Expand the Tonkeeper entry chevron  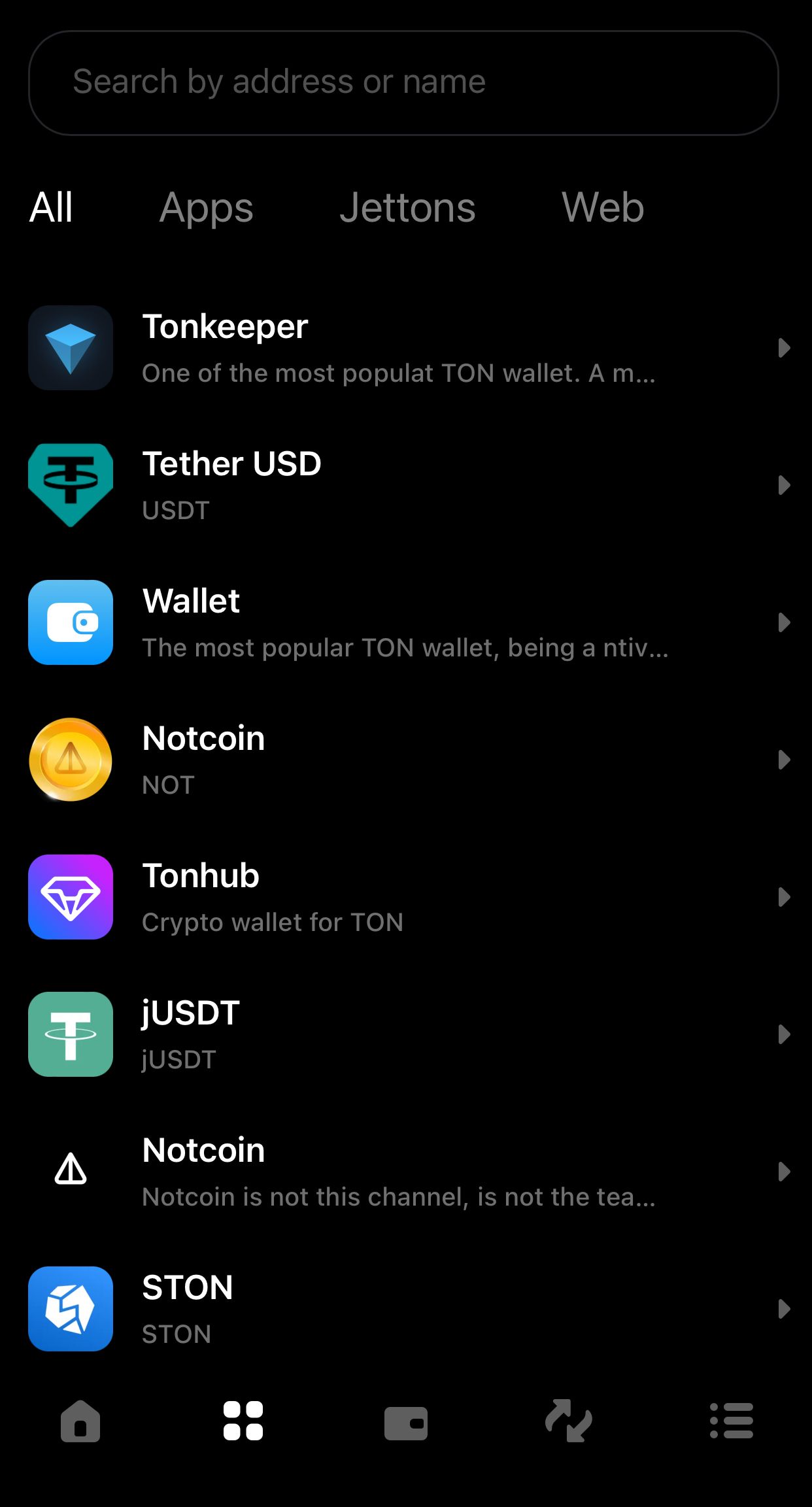[x=784, y=348]
